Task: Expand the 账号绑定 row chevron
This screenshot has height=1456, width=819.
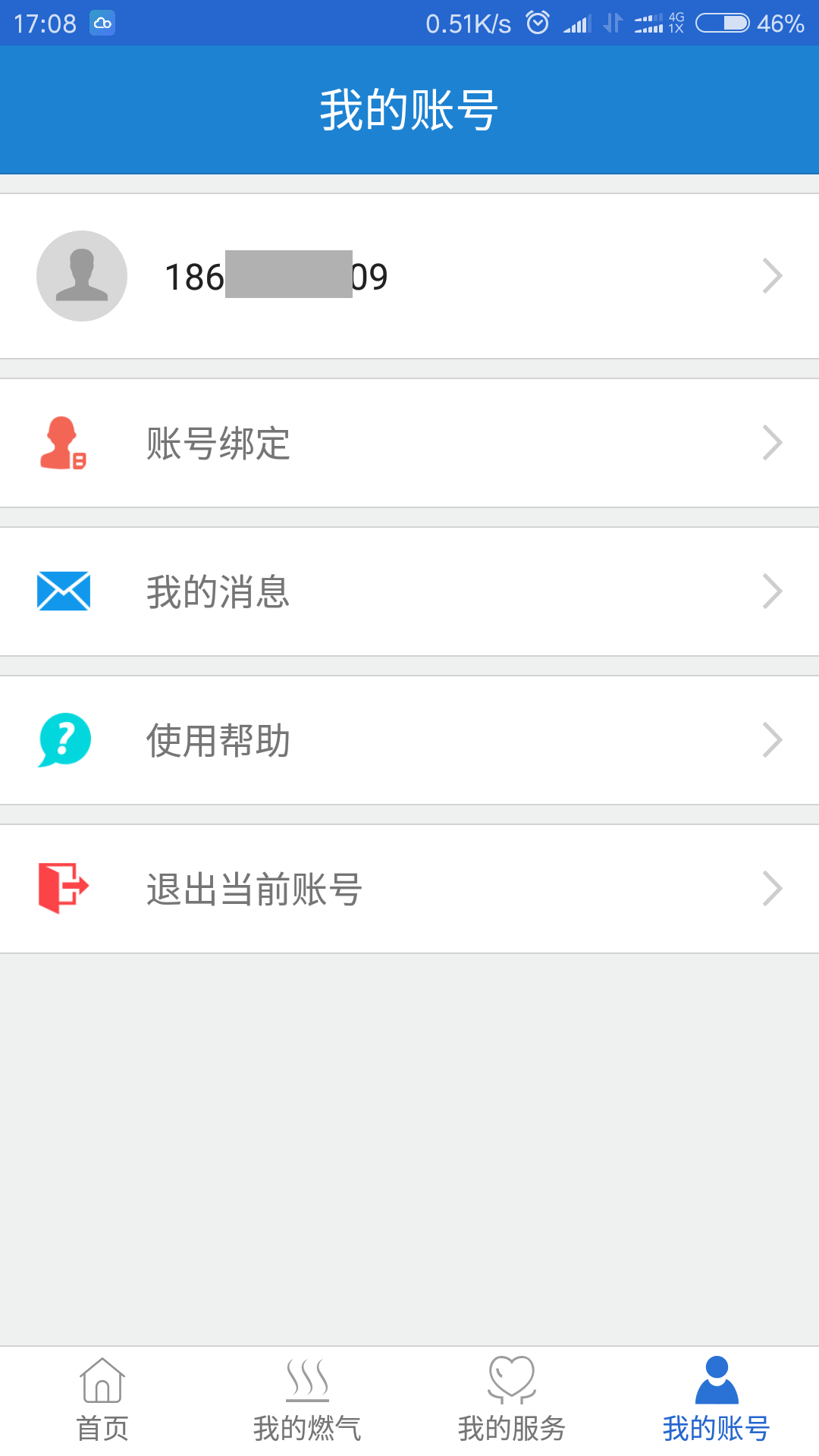Action: pyautogui.click(x=772, y=442)
